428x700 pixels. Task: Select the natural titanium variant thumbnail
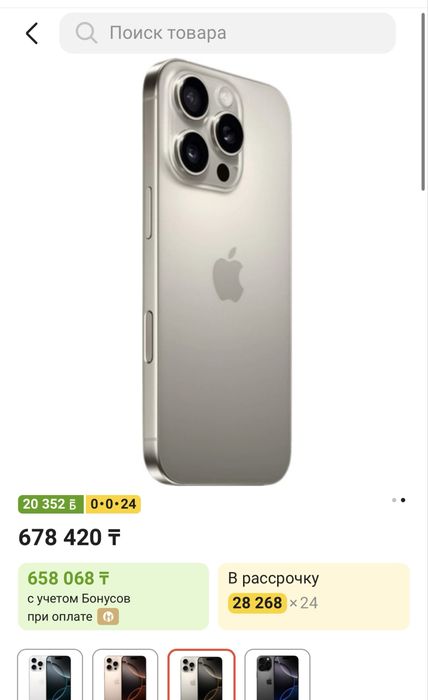click(x=201, y=675)
